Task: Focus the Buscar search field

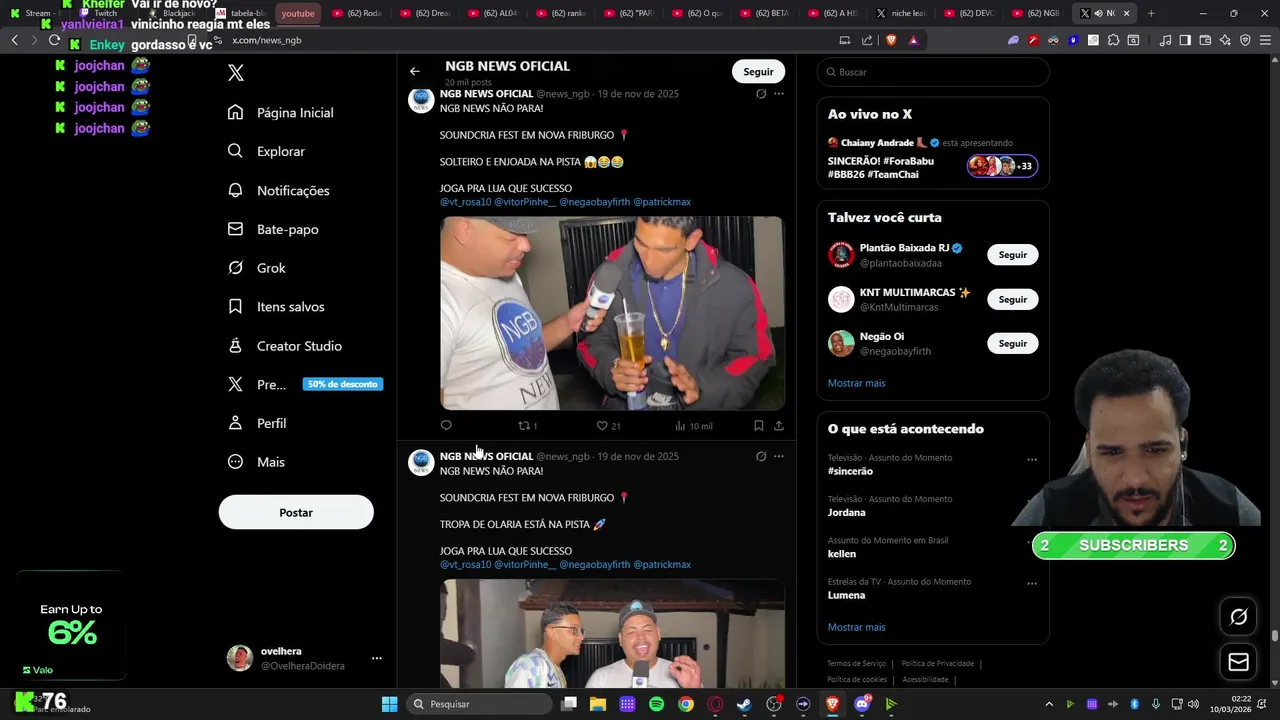Action: [x=935, y=72]
